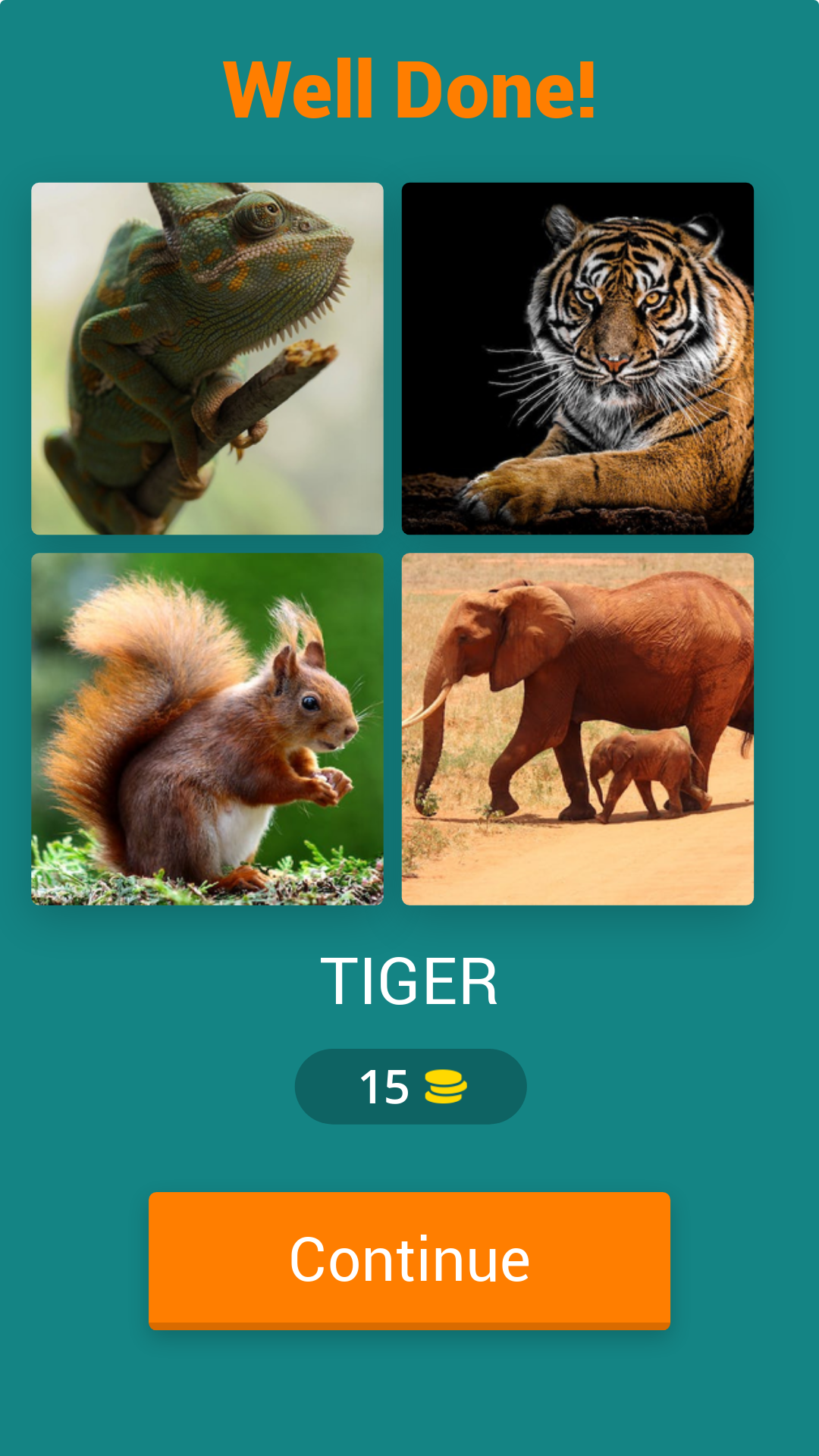Select the tiger picture

click(x=578, y=356)
